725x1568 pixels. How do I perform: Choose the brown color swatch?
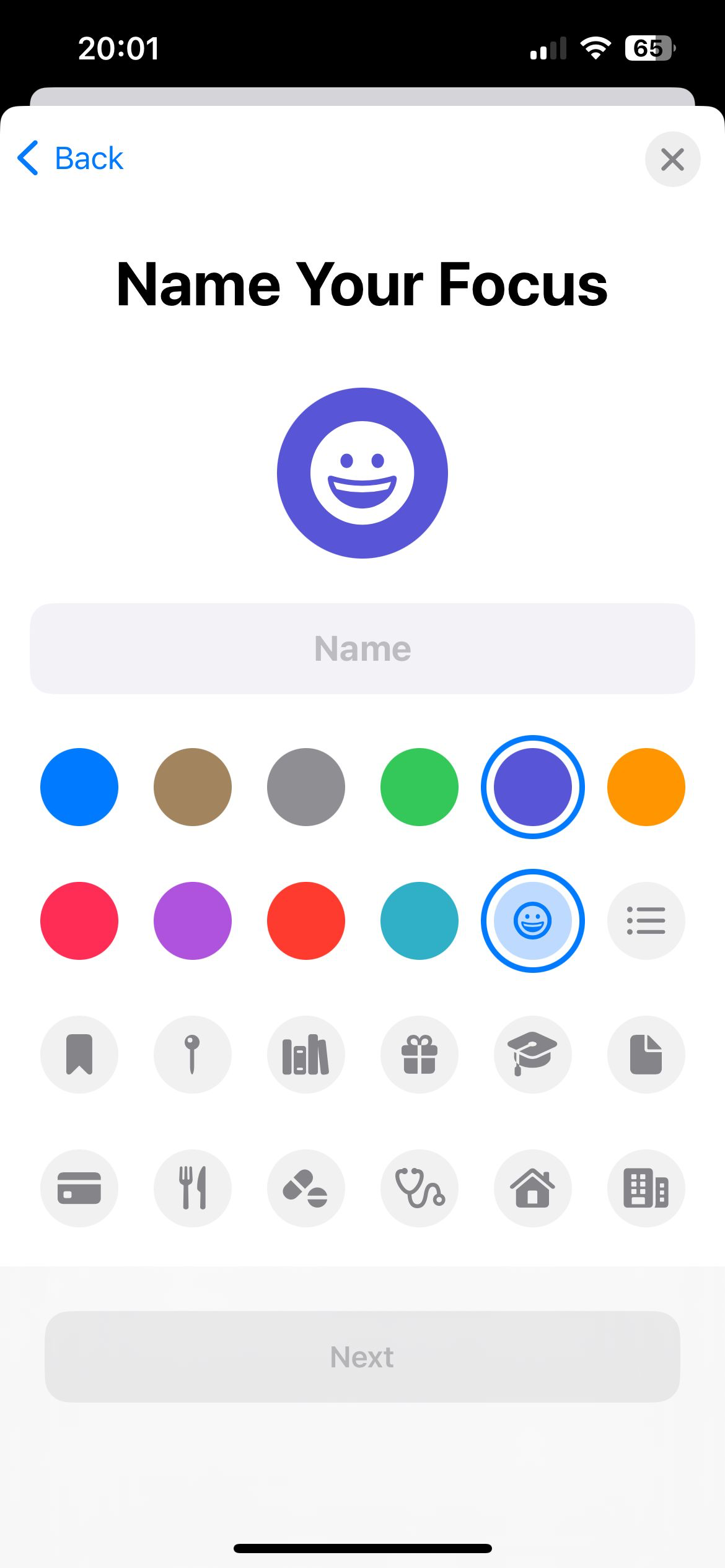(x=193, y=787)
